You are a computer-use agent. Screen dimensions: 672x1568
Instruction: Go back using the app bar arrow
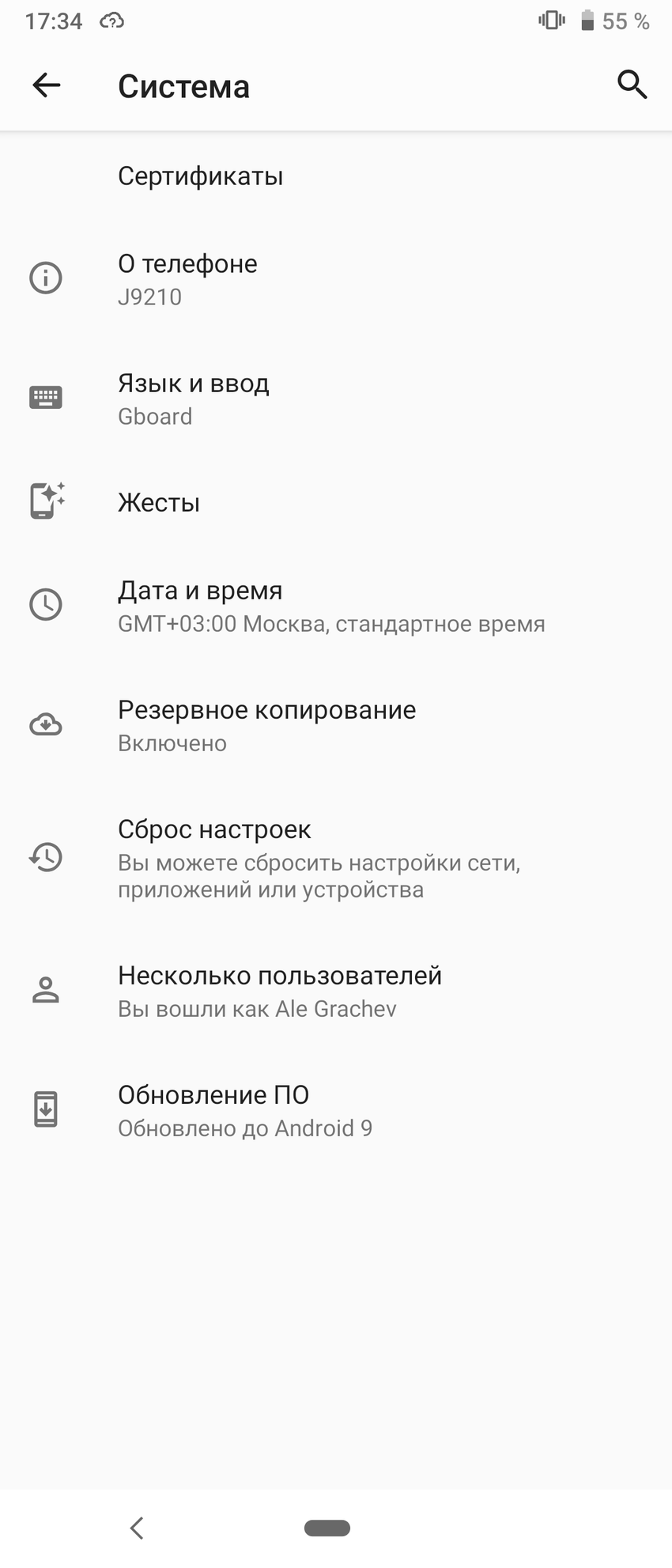click(46, 85)
